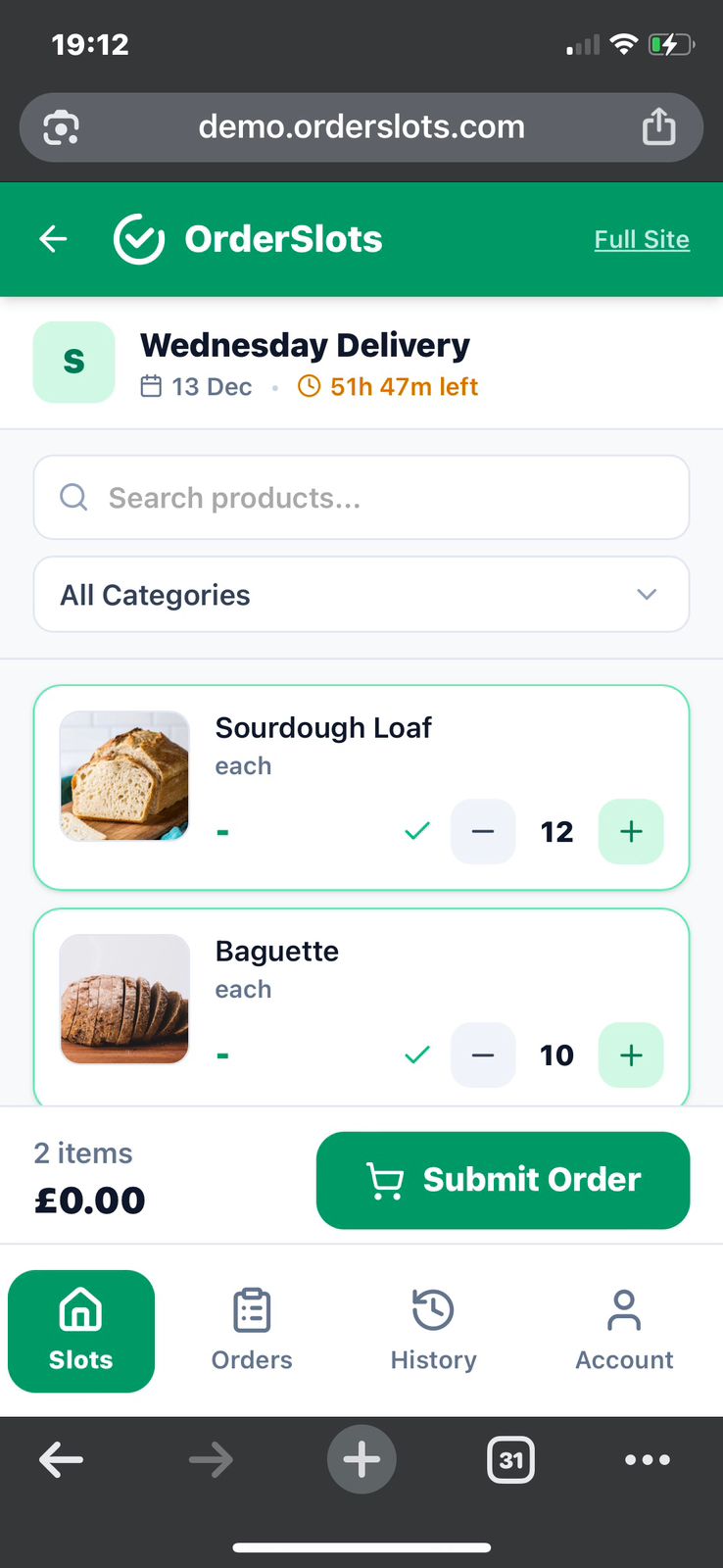Switch to the Orders tab
Screen dimensions: 723x1568
pyautogui.click(x=252, y=1331)
